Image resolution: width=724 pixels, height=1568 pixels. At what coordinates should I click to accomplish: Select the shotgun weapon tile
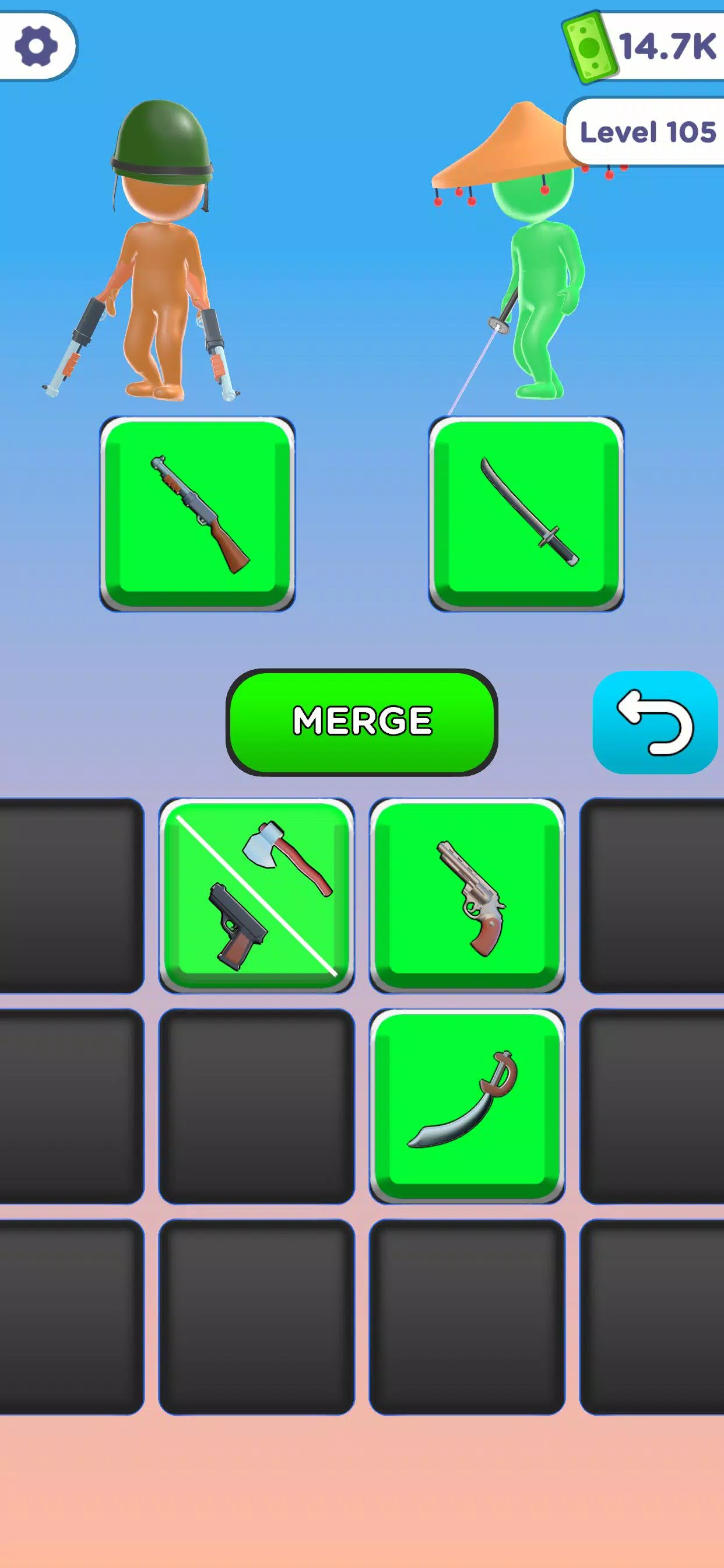(198, 514)
